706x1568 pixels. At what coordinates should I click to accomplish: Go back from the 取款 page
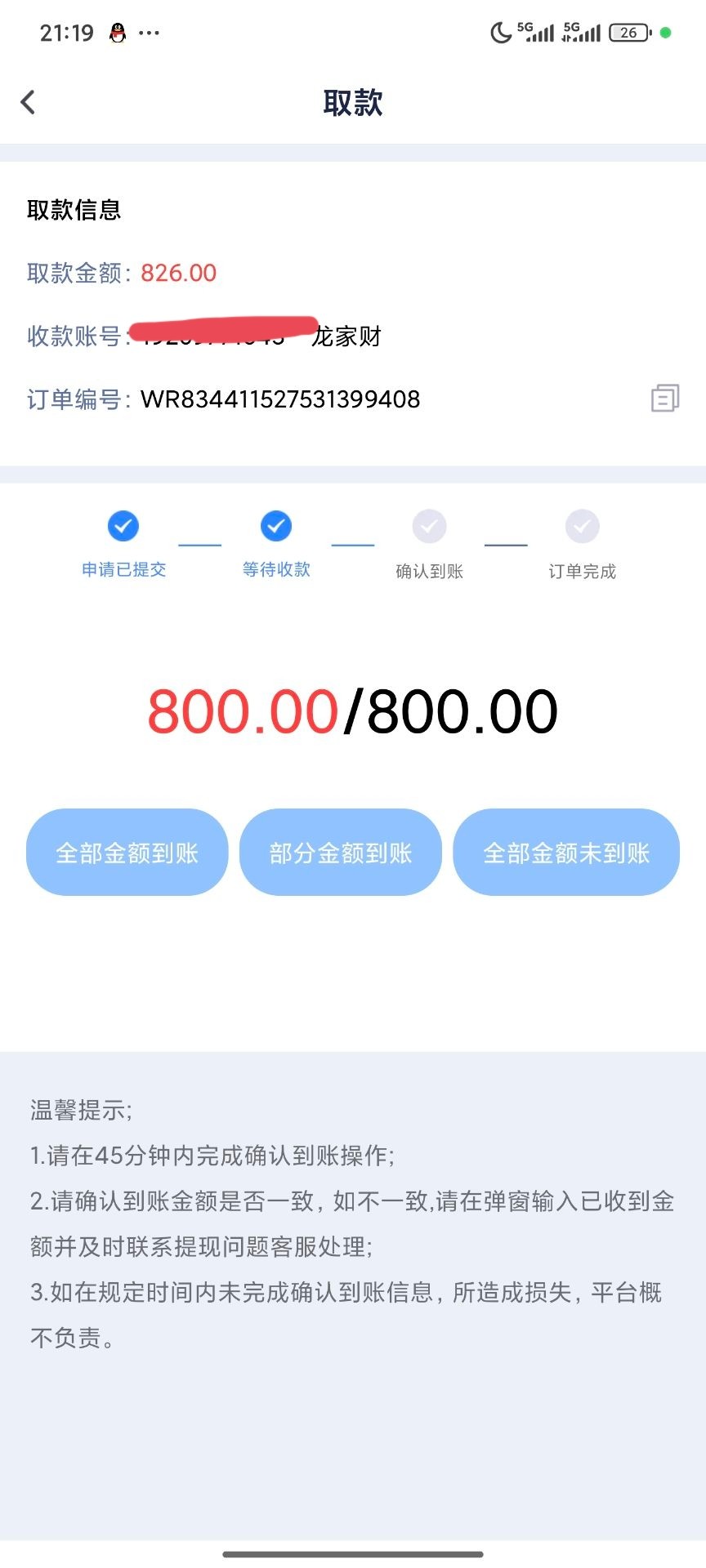pos(29,103)
